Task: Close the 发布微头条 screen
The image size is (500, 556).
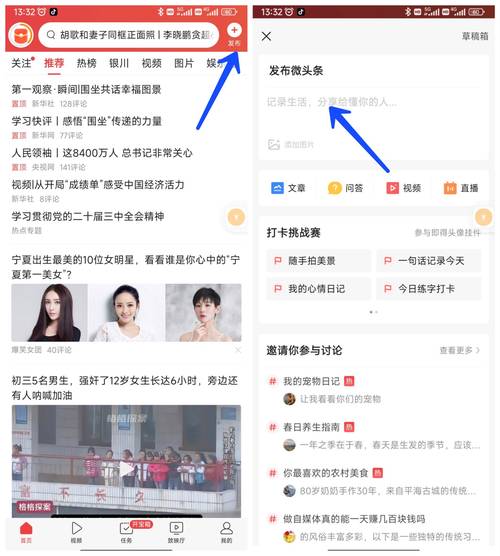Action: click(266, 36)
